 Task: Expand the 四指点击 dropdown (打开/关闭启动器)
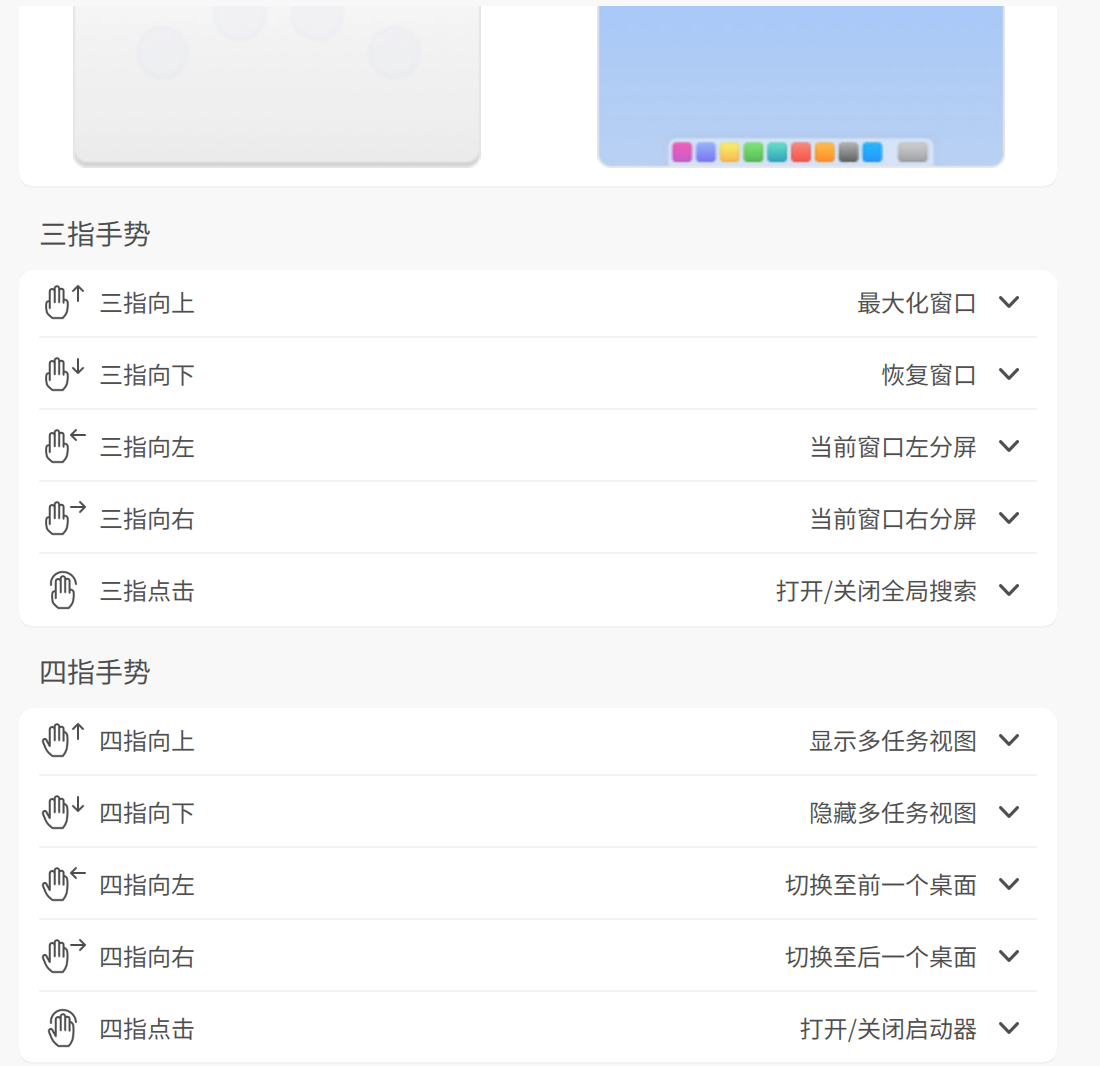[x=1009, y=1028]
